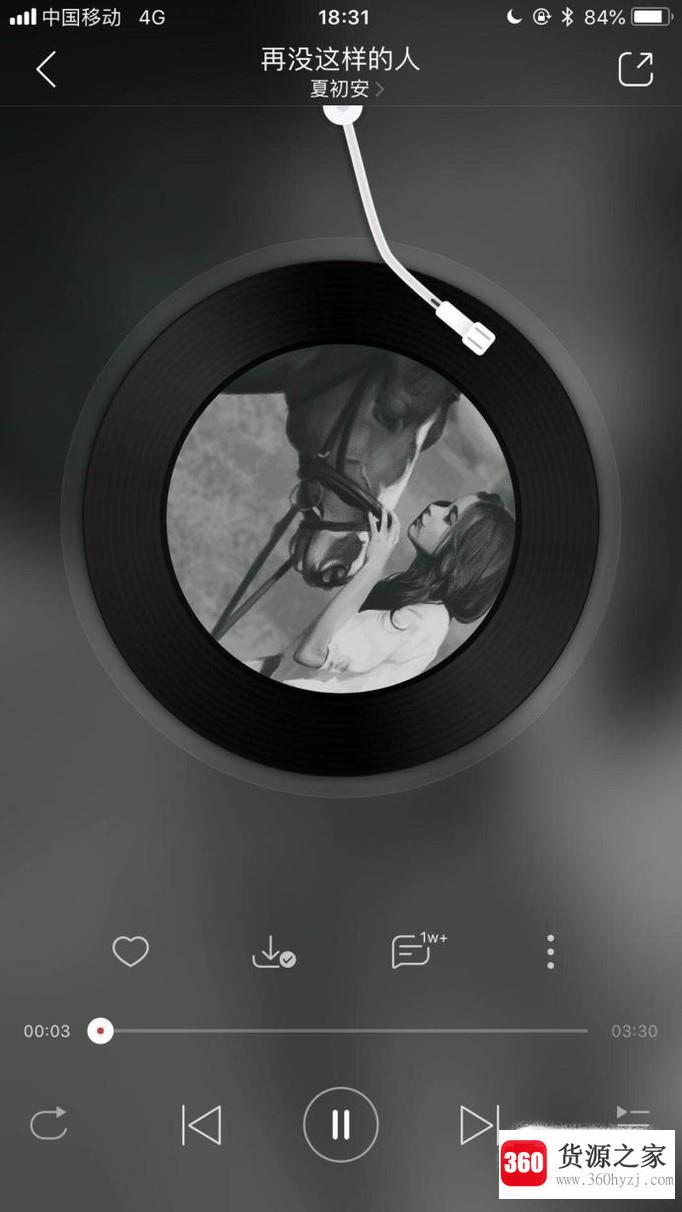
Task: Change the repeat mode
Action: [48, 1124]
